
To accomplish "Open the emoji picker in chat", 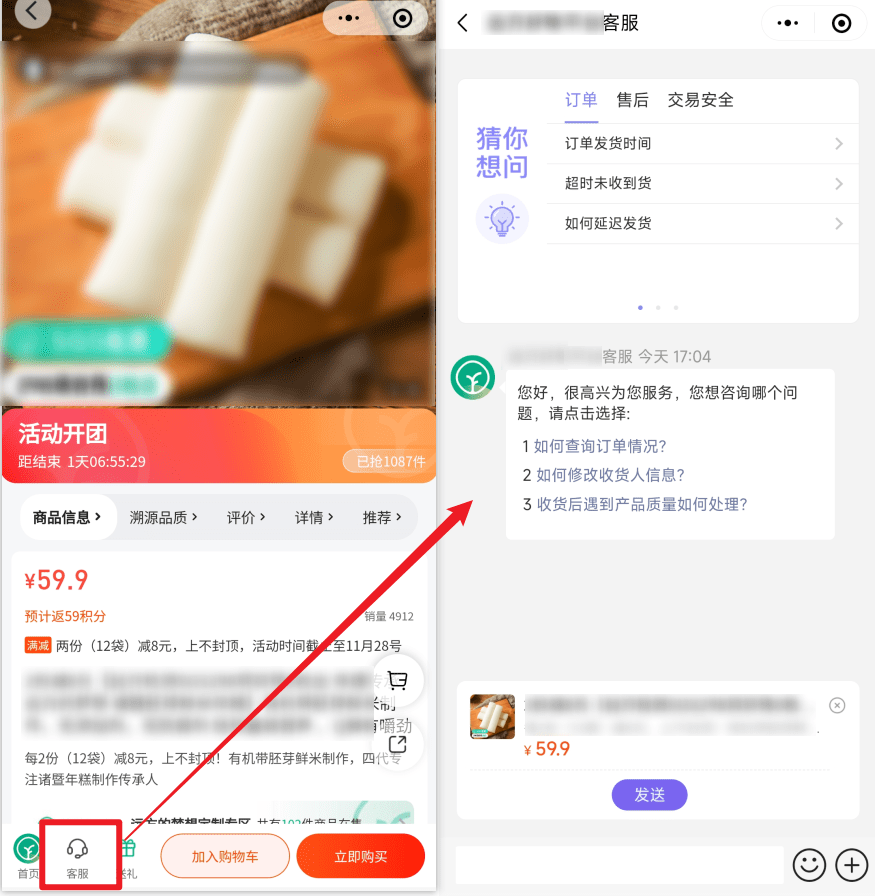I will pos(809,864).
